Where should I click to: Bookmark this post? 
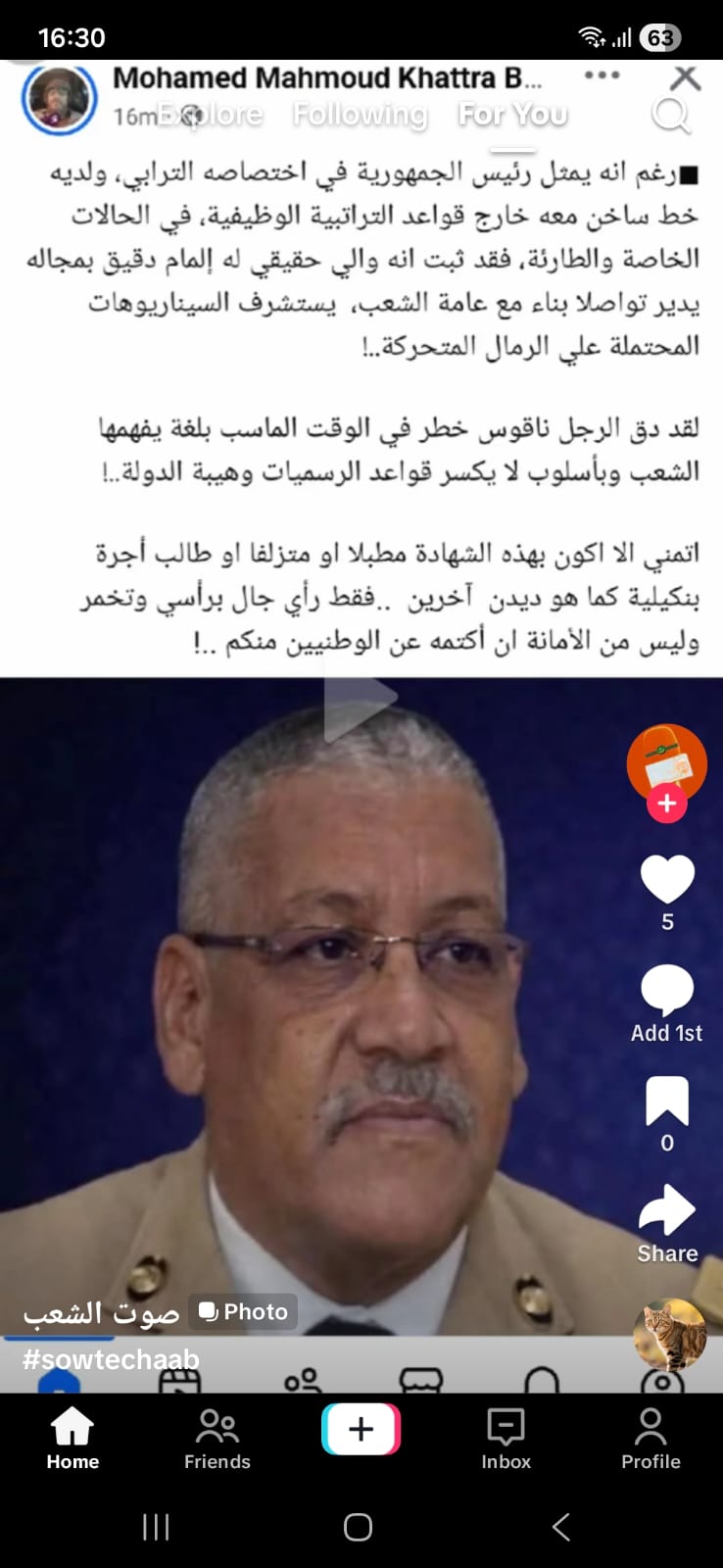coord(667,1102)
